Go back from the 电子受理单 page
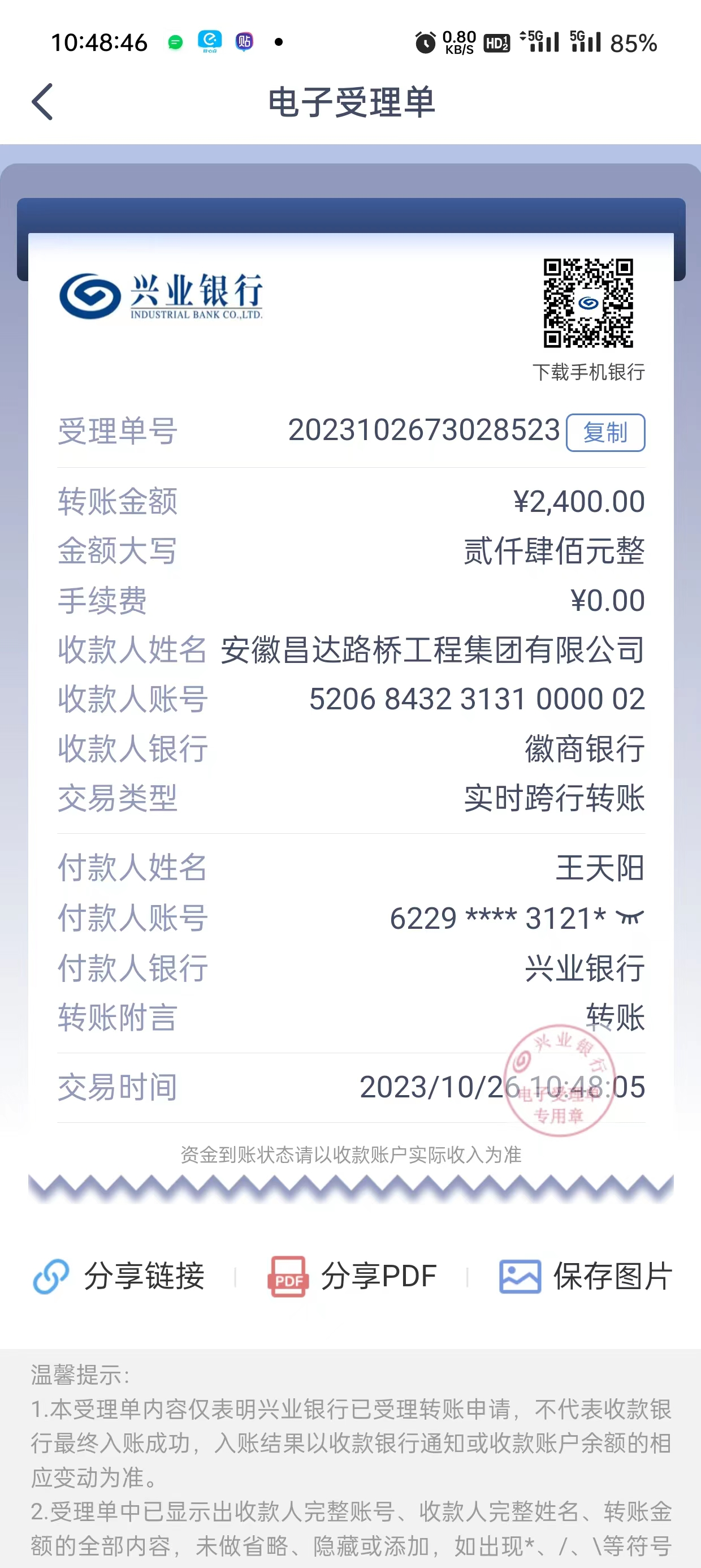This screenshot has width=701, height=1568. (42, 102)
